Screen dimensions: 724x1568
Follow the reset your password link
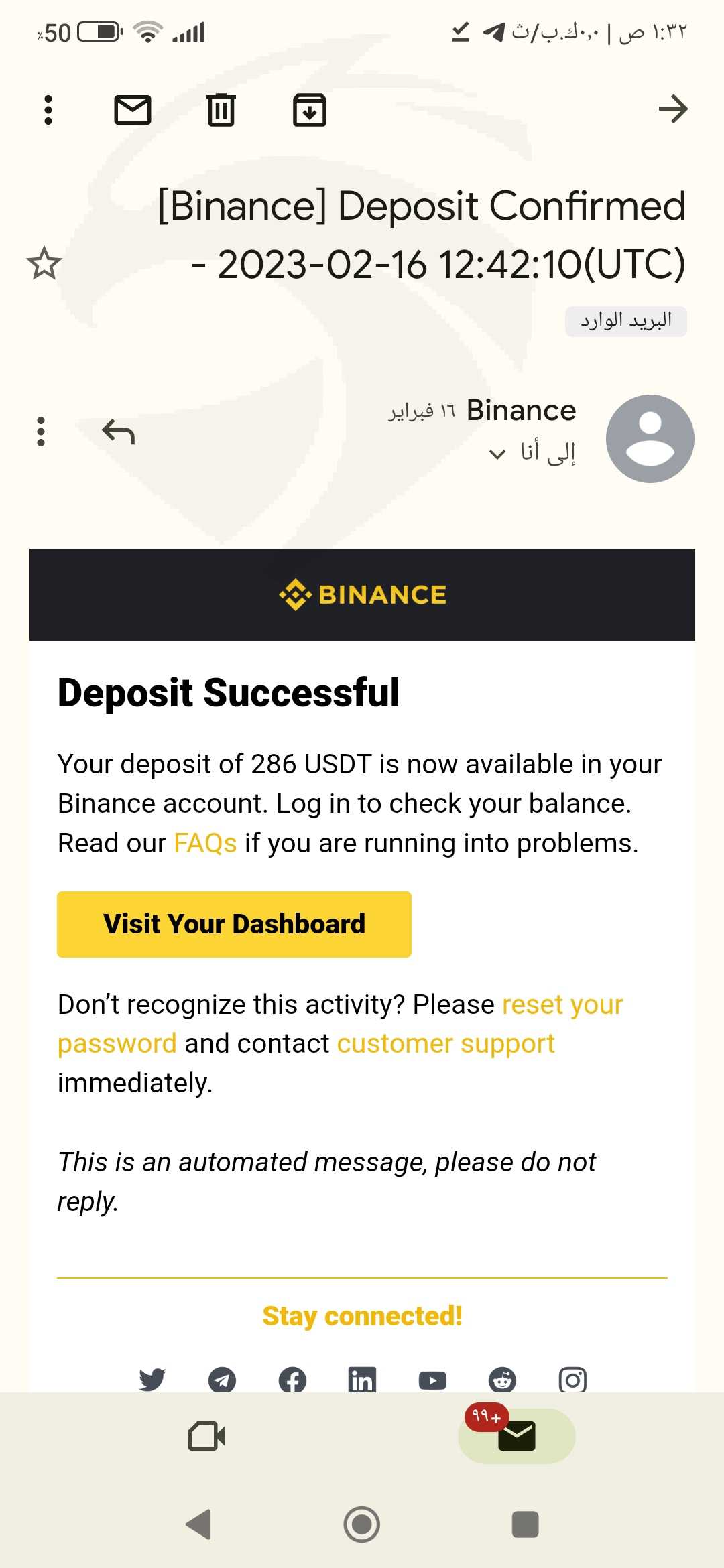[341, 1024]
